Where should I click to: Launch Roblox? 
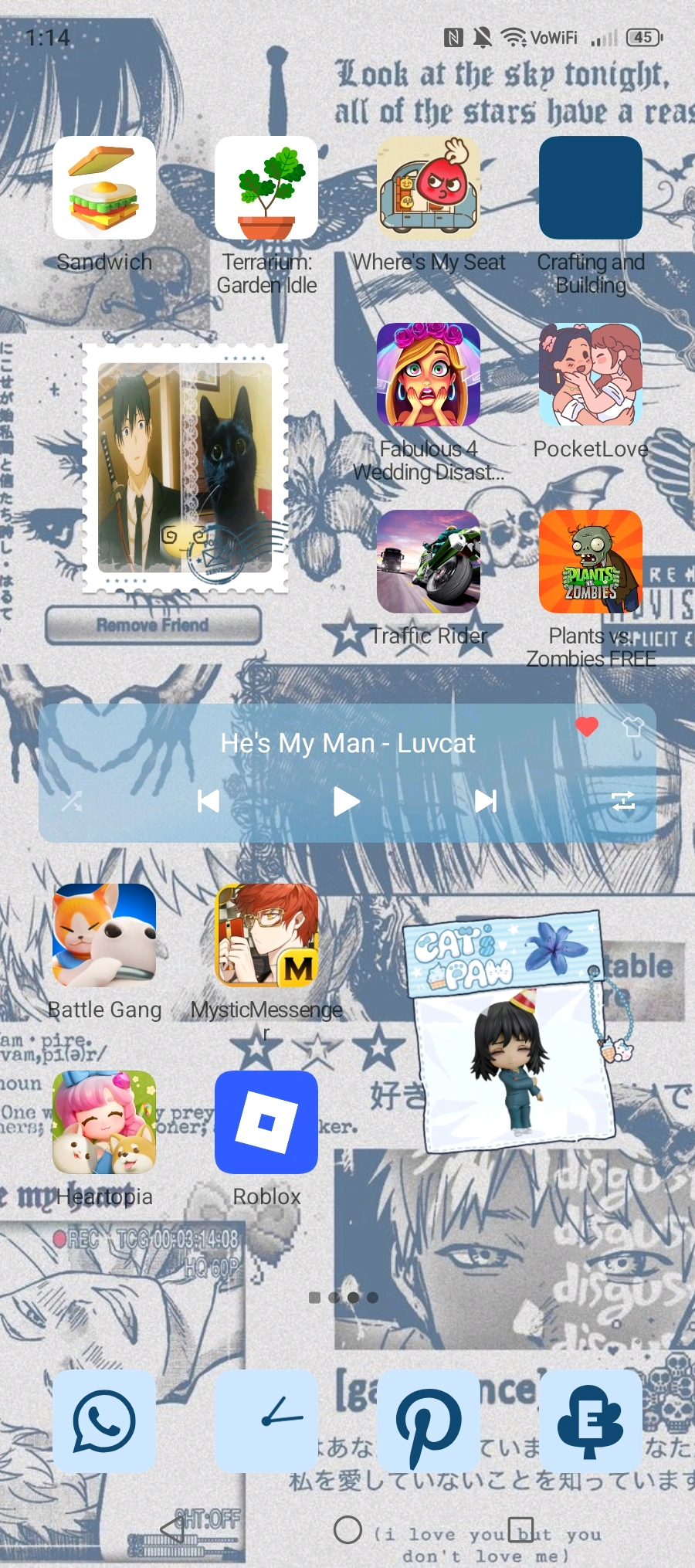[266, 1122]
